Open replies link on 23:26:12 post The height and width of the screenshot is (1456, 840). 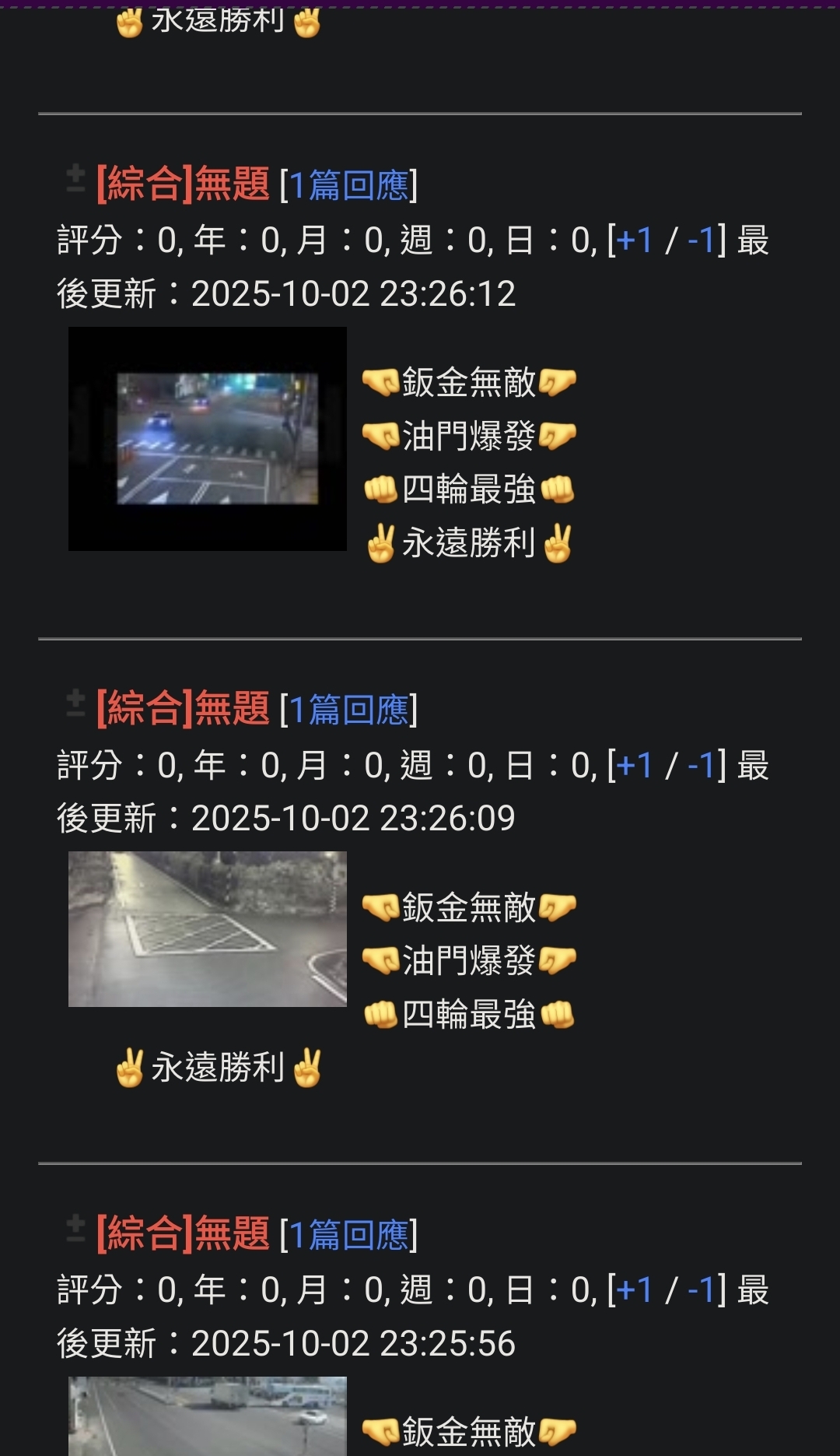(x=348, y=185)
